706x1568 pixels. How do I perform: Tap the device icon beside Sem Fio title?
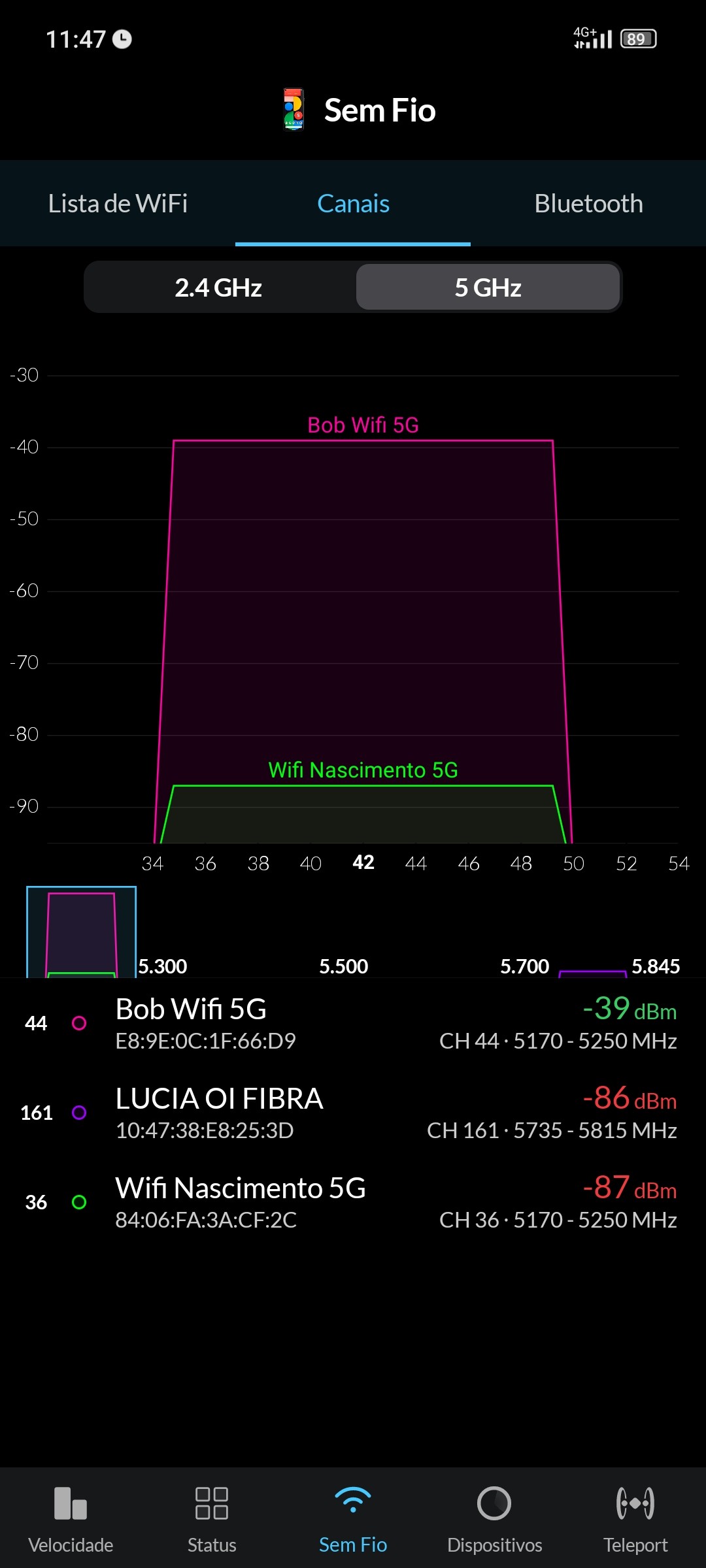[294, 110]
